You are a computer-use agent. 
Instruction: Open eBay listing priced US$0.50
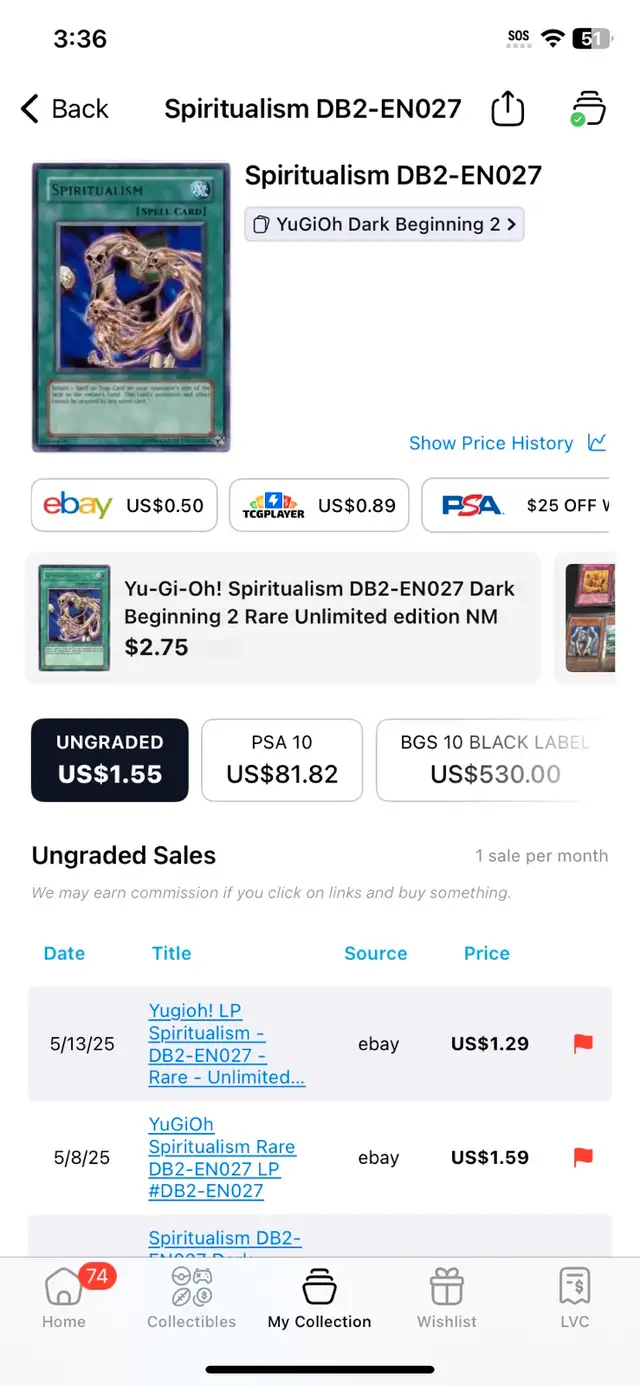pos(124,505)
